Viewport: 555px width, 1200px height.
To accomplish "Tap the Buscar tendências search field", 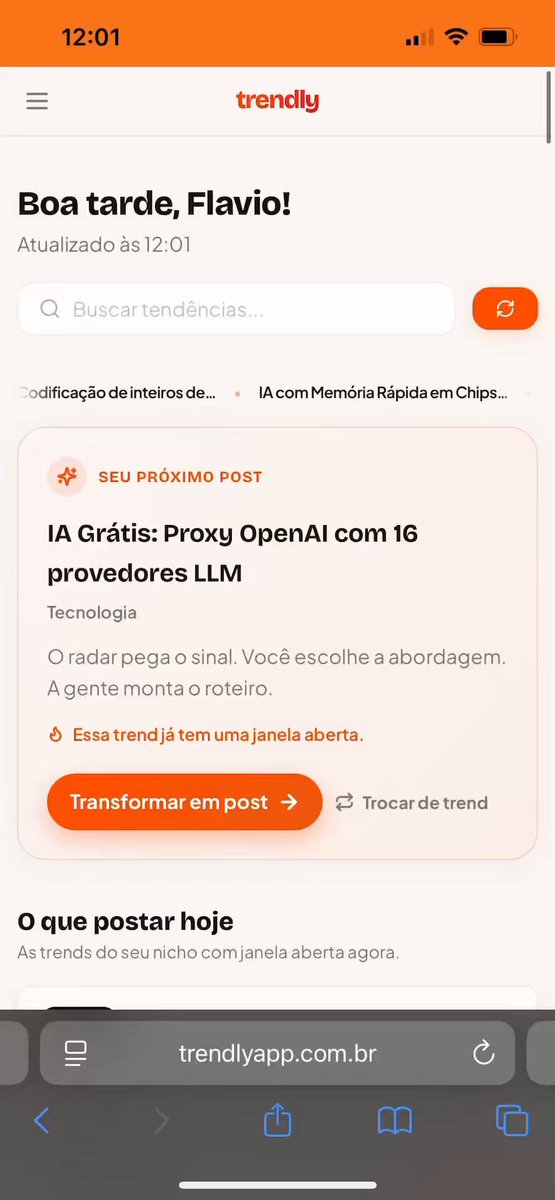I will (236, 309).
